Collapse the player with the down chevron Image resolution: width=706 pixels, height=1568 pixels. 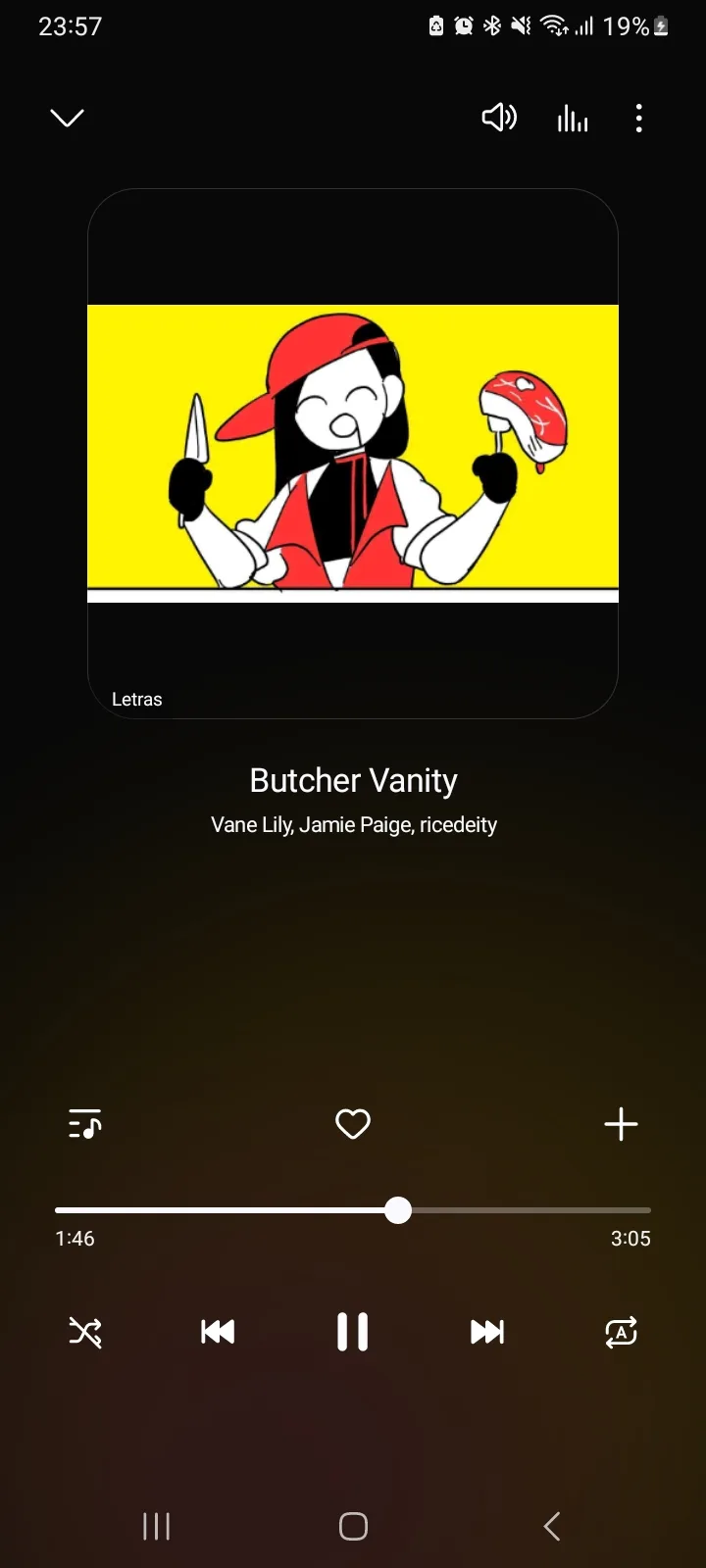[67, 119]
